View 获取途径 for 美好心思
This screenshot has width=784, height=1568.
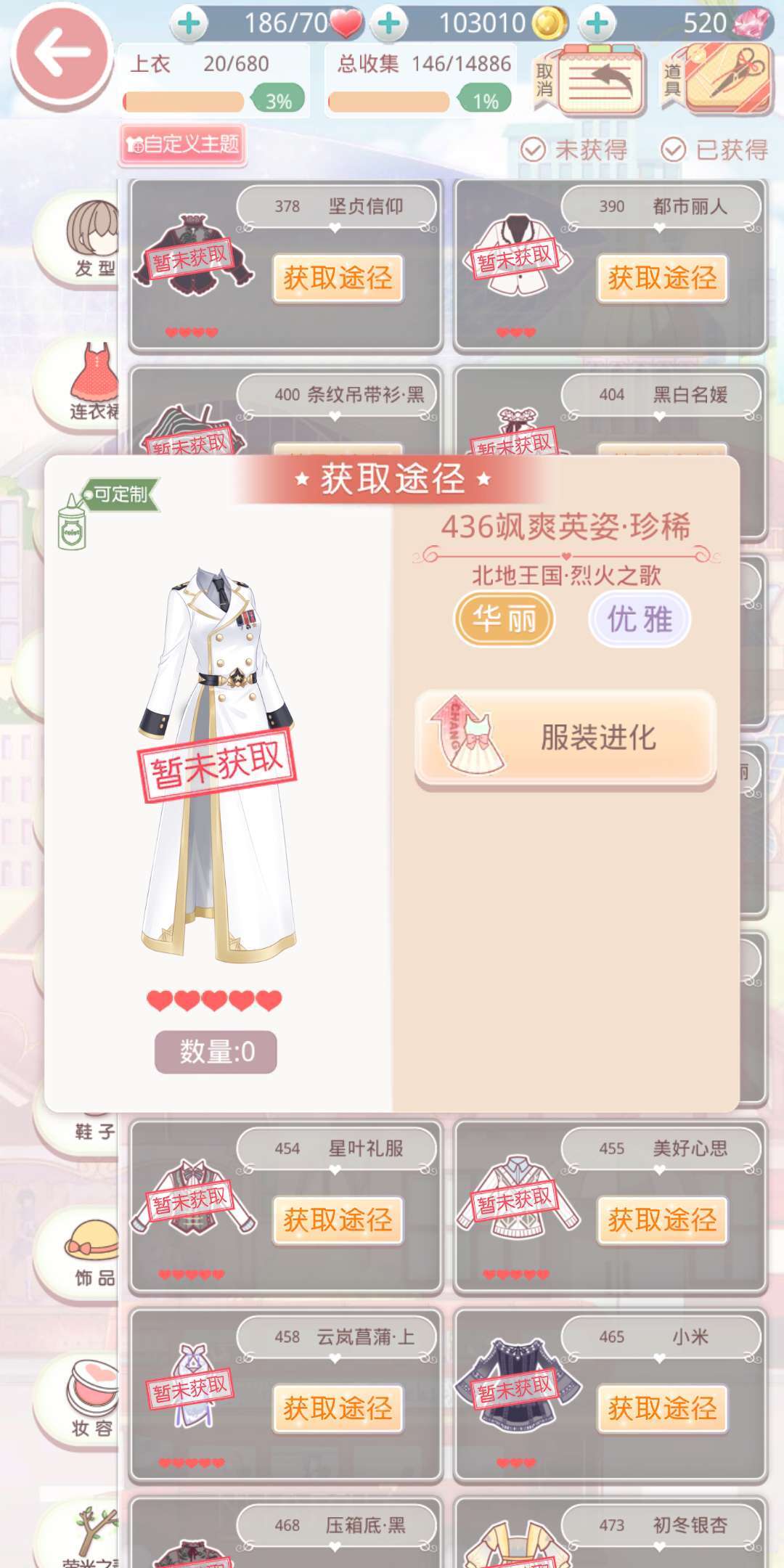coord(661,1220)
